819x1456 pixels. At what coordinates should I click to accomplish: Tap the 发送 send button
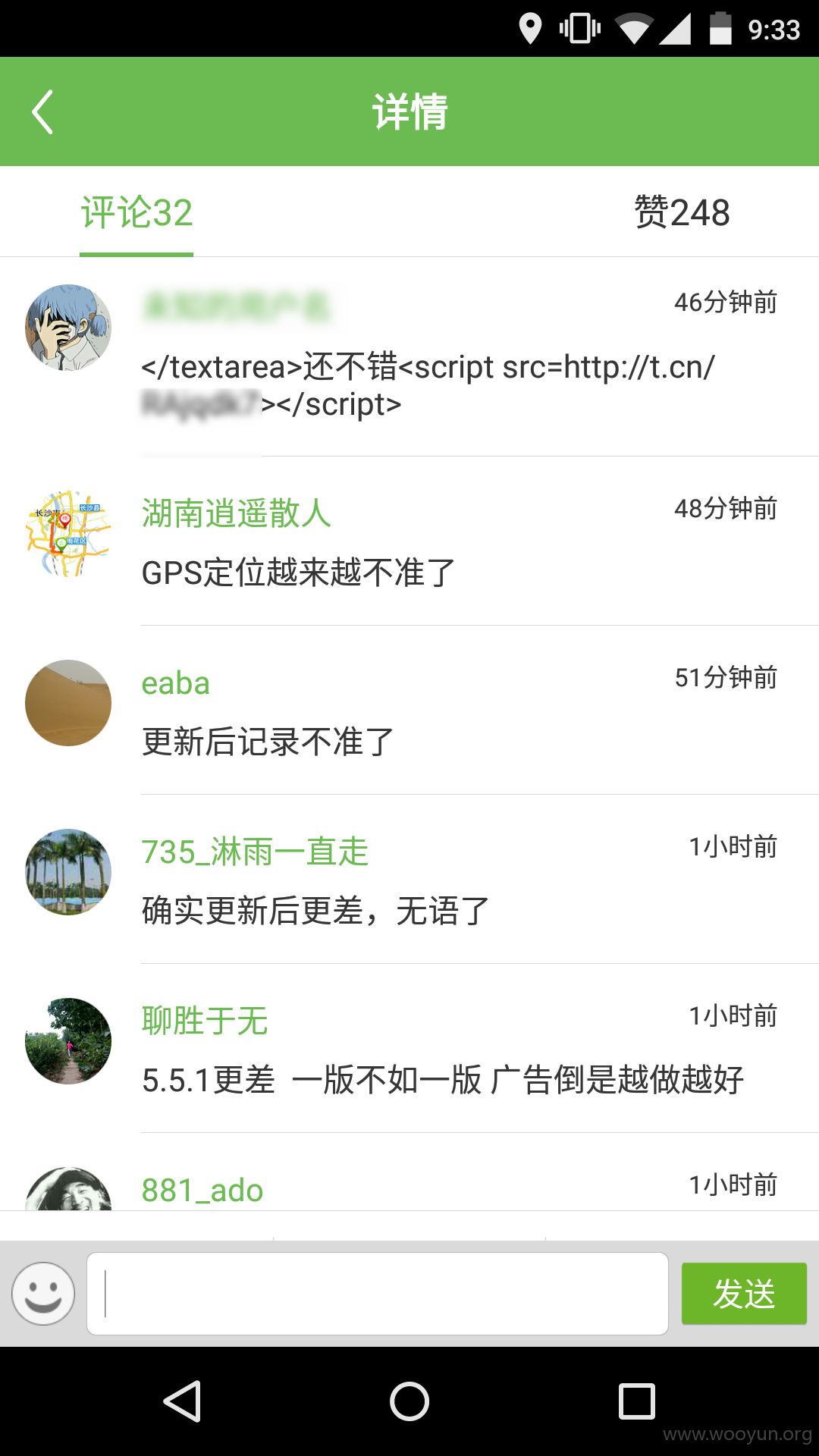pyautogui.click(x=744, y=1294)
